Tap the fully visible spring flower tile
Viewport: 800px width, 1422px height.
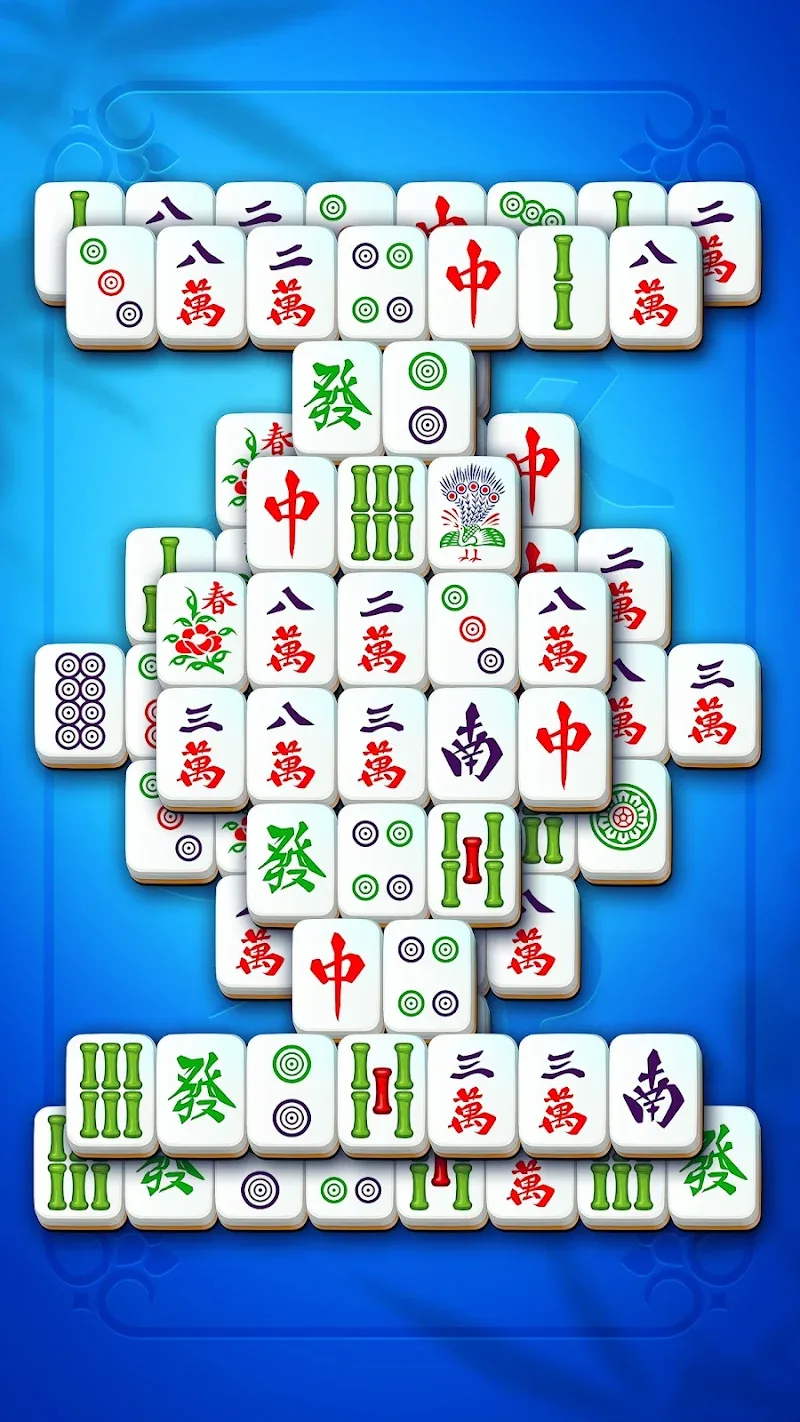(202, 627)
